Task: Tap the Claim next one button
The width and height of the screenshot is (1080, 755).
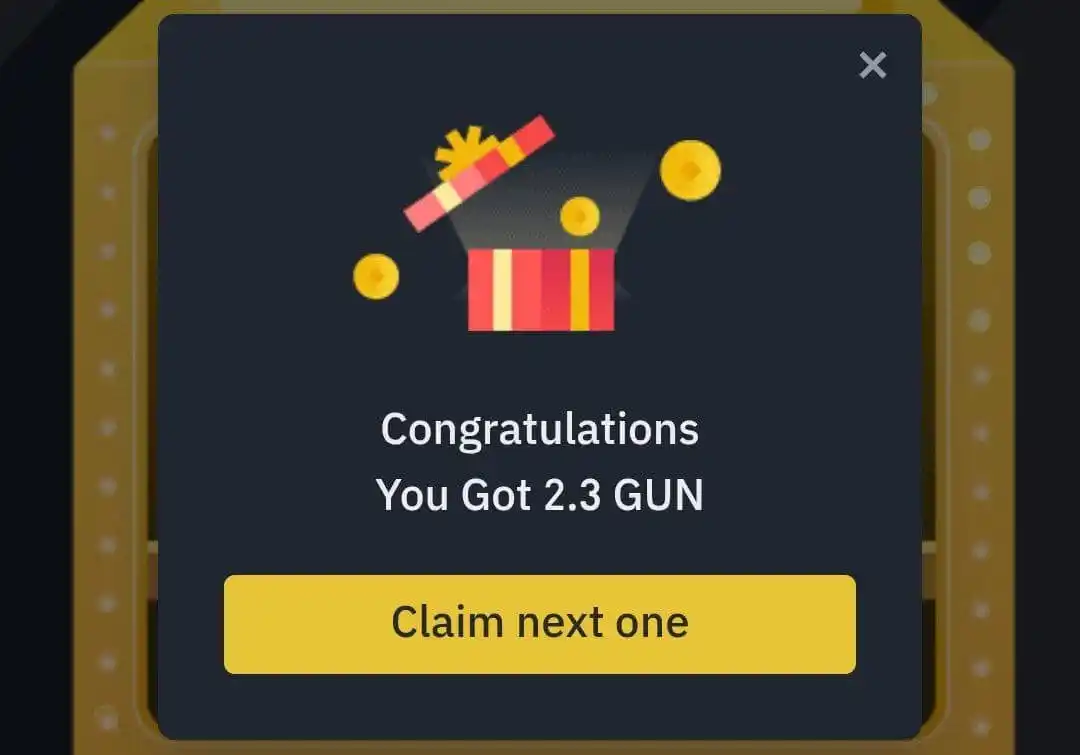Action: 539,623
